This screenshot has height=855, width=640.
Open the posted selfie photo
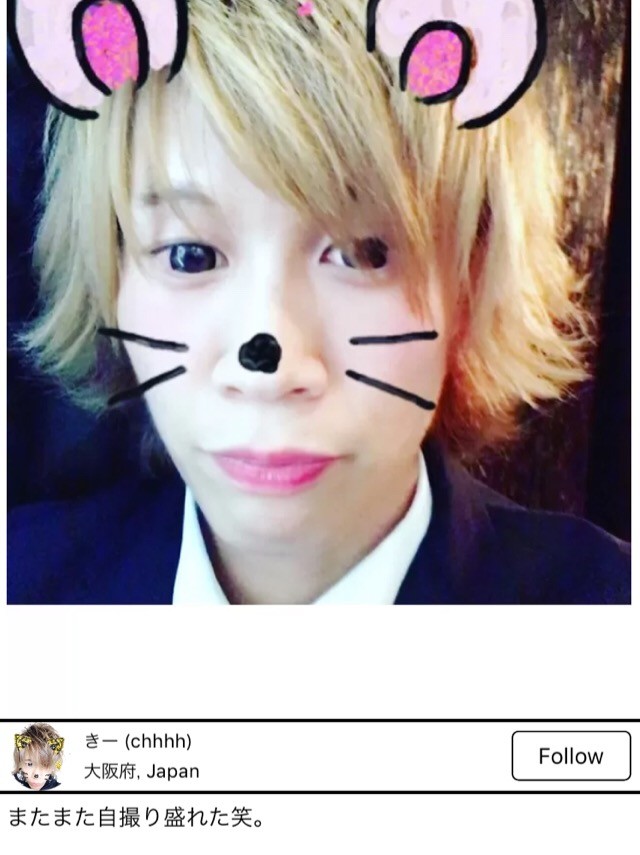pyautogui.click(x=319, y=302)
